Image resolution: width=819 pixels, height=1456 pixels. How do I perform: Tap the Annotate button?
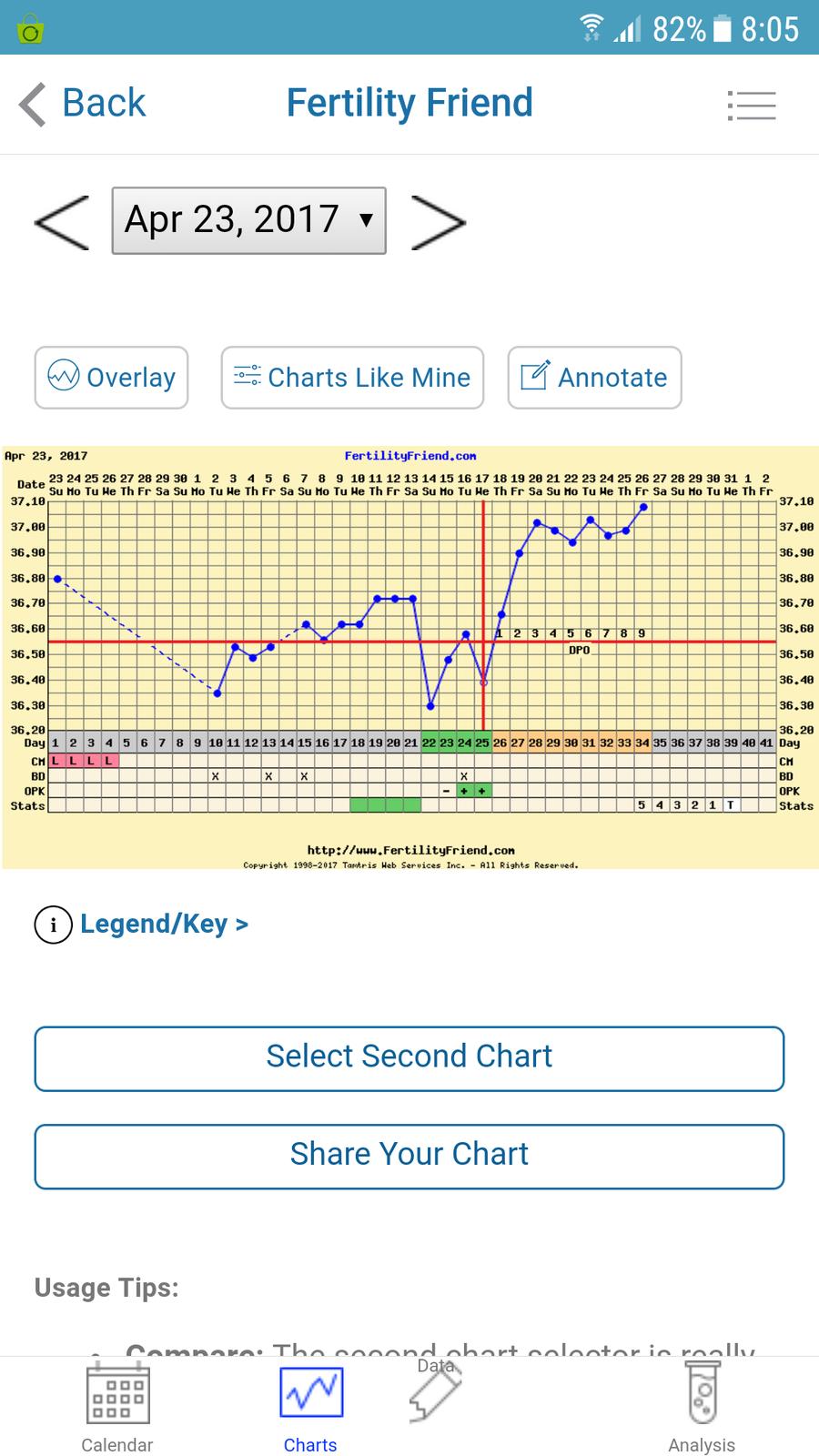point(594,377)
